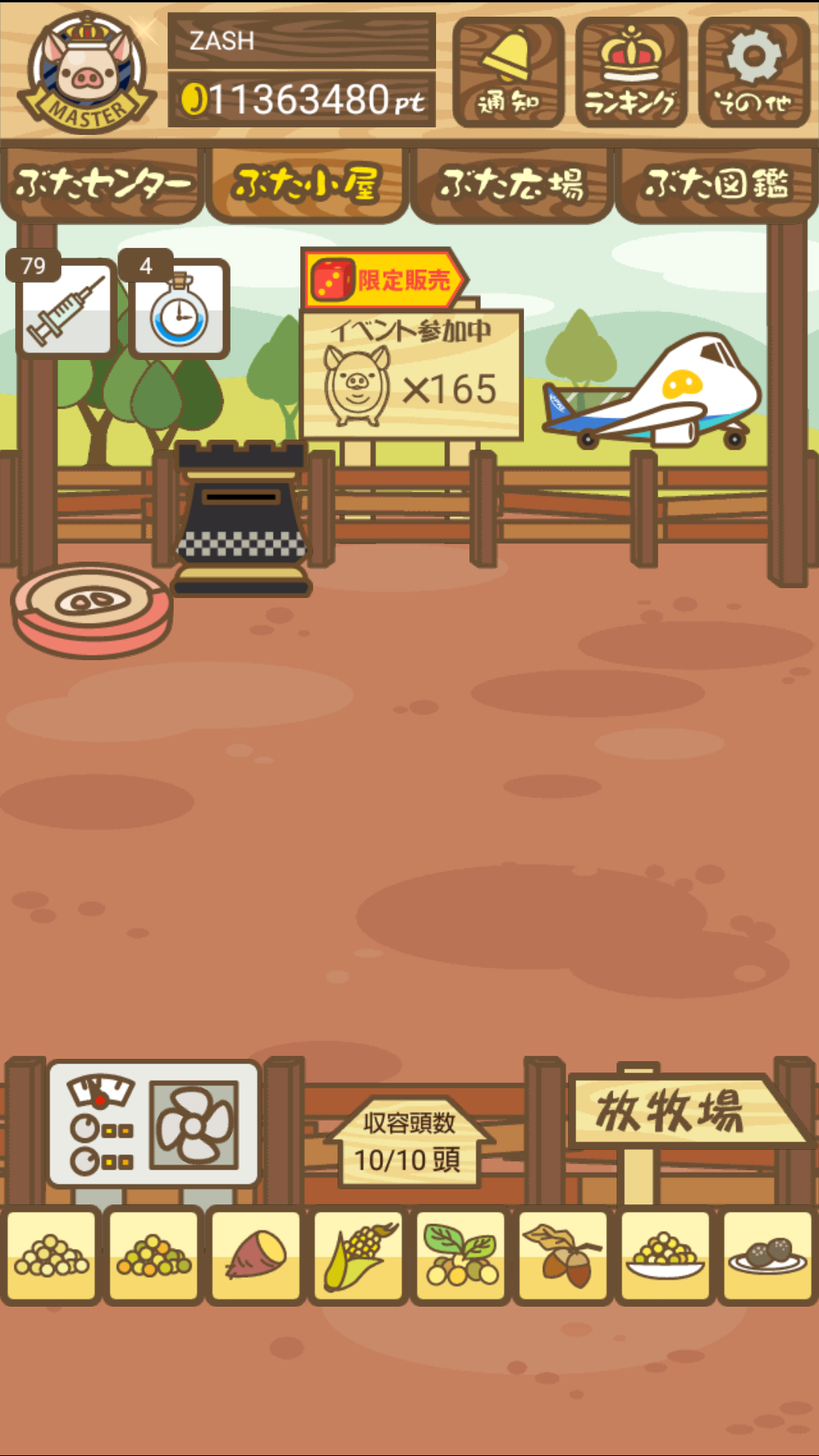Switch to ぶた小屋 tab
The image size is (819, 1456).
point(307,184)
